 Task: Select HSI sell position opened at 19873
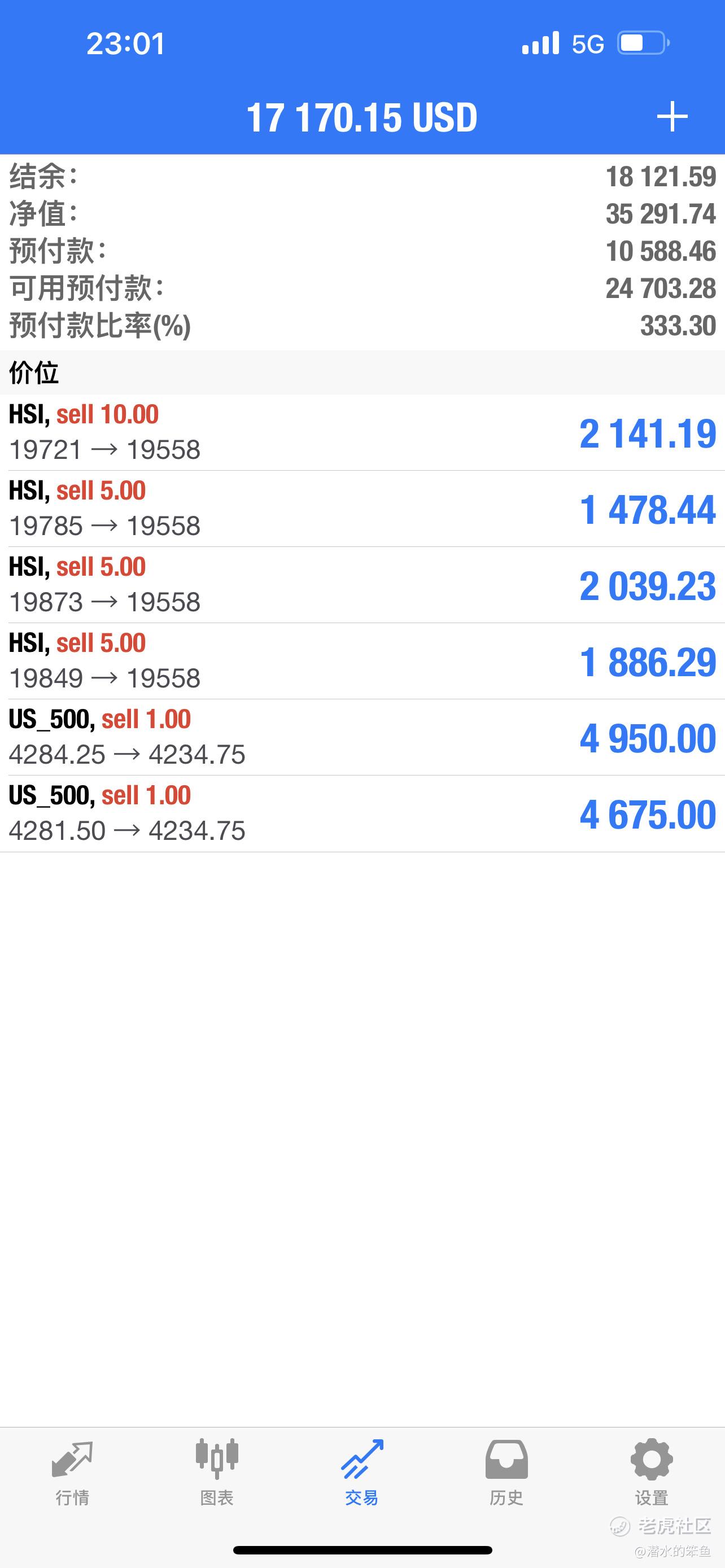(362, 585)
